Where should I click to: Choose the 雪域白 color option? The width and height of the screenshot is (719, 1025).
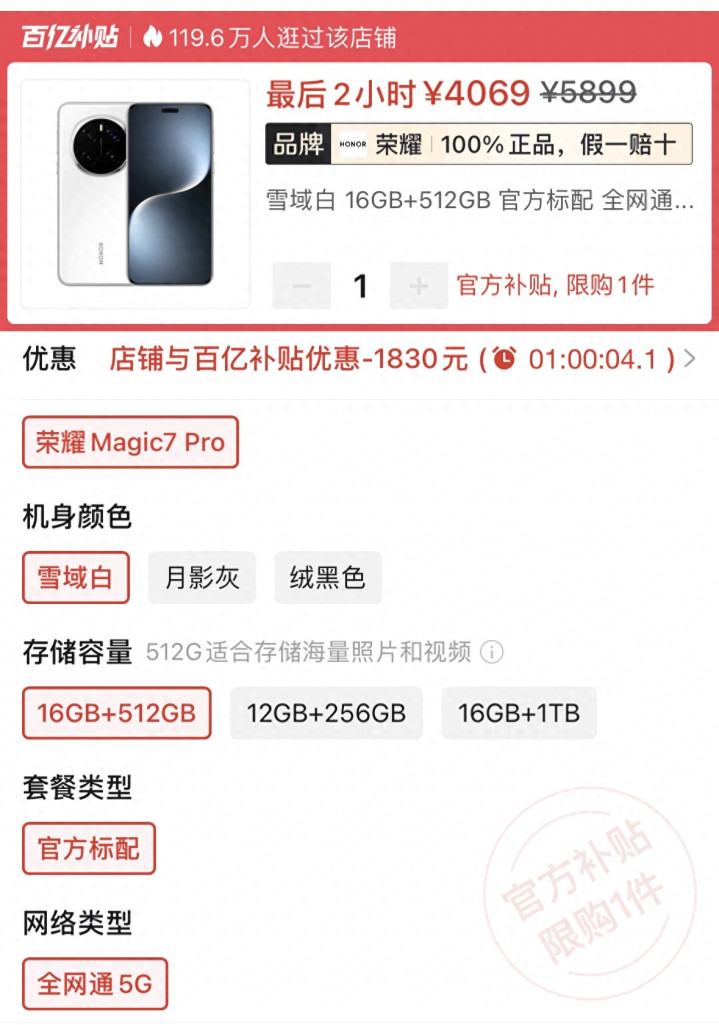click(x=76, y=578)
